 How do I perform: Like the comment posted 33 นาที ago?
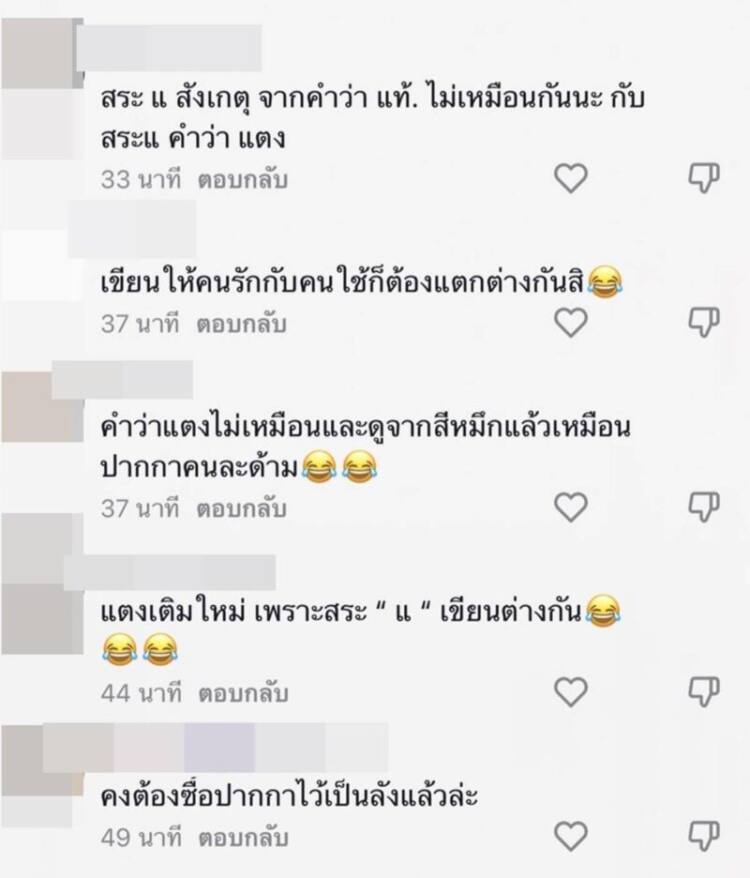[x=571, y=178]
